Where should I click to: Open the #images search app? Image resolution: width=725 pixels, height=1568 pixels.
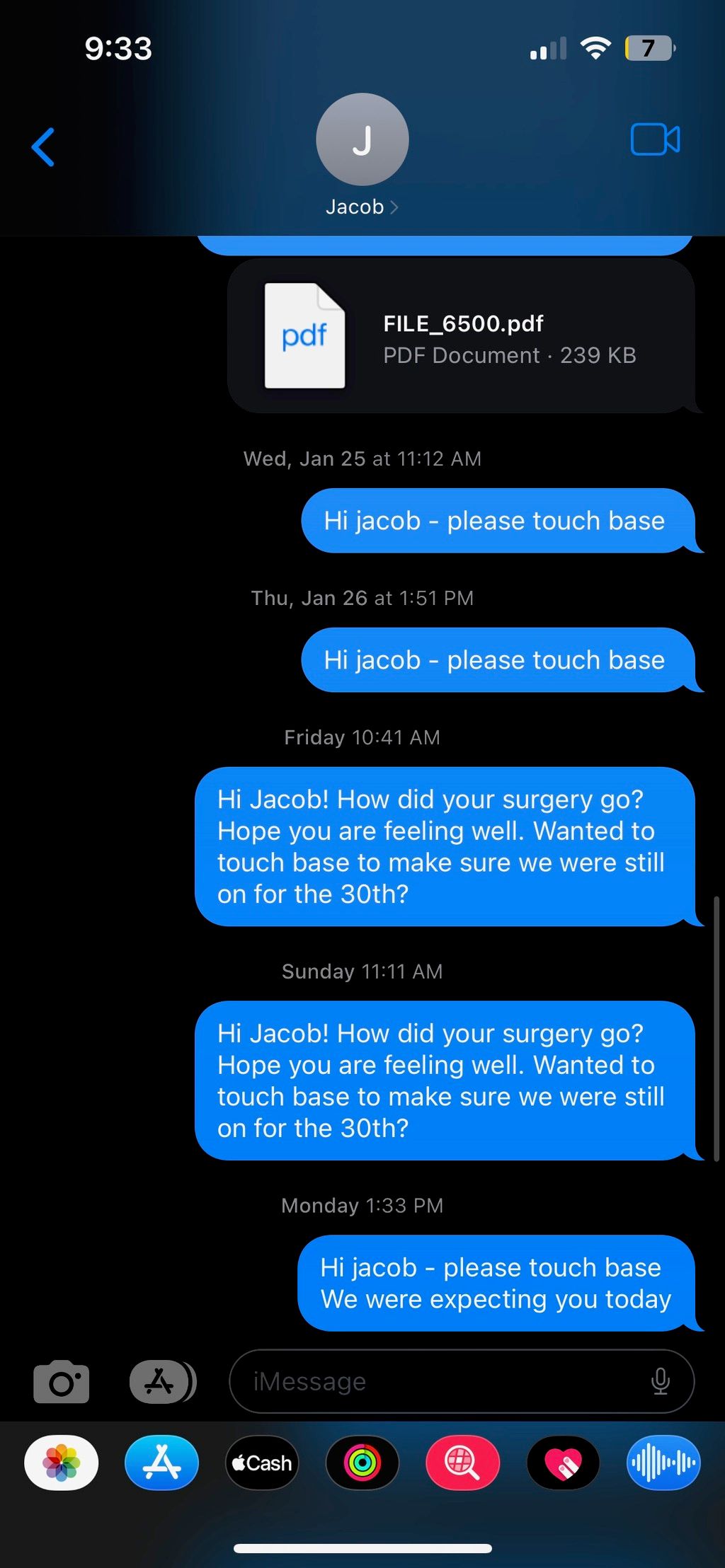coord(462,1463)
